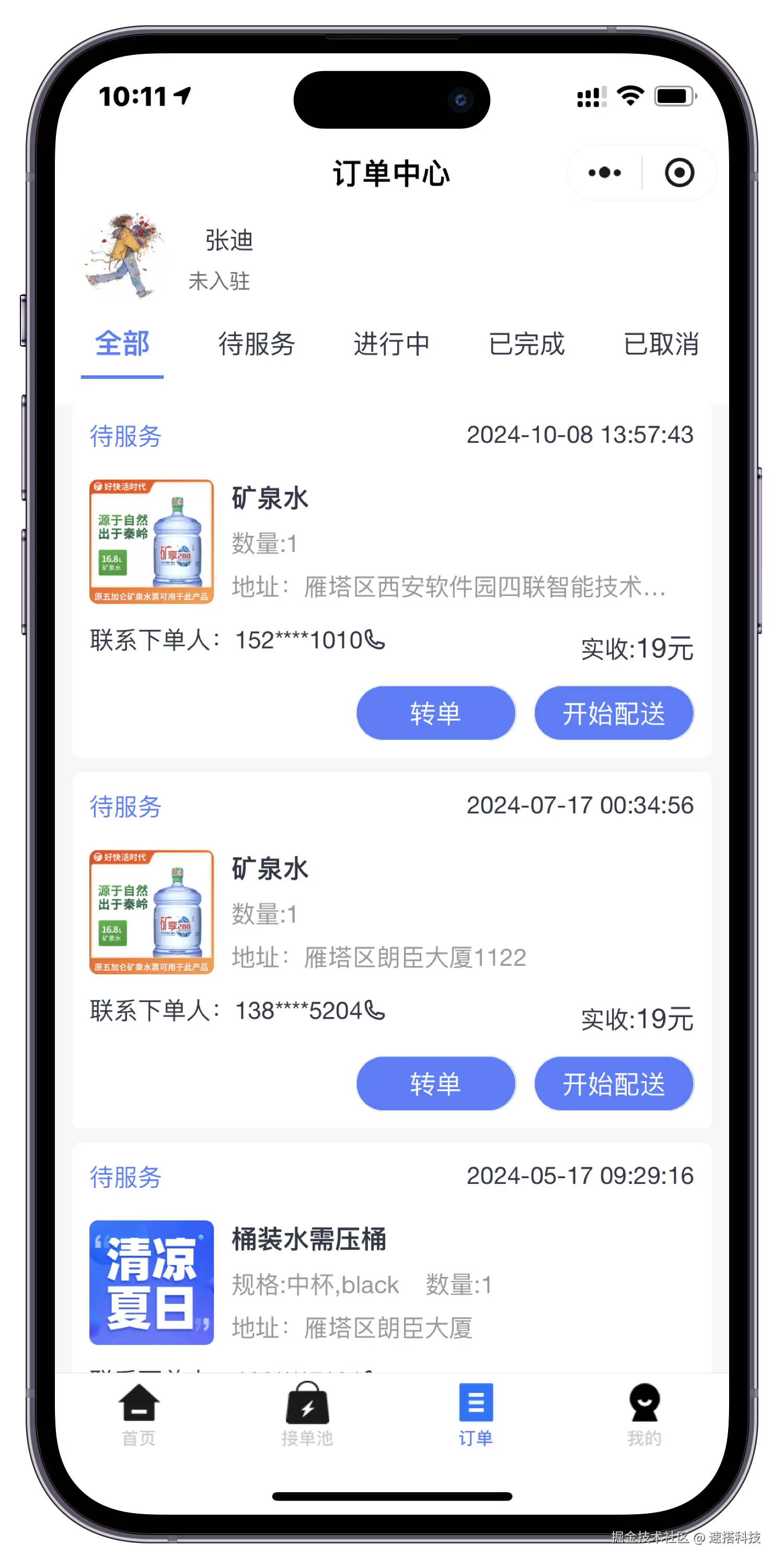
Task: View the 已取消 orders tab
Action: [661, 344]
